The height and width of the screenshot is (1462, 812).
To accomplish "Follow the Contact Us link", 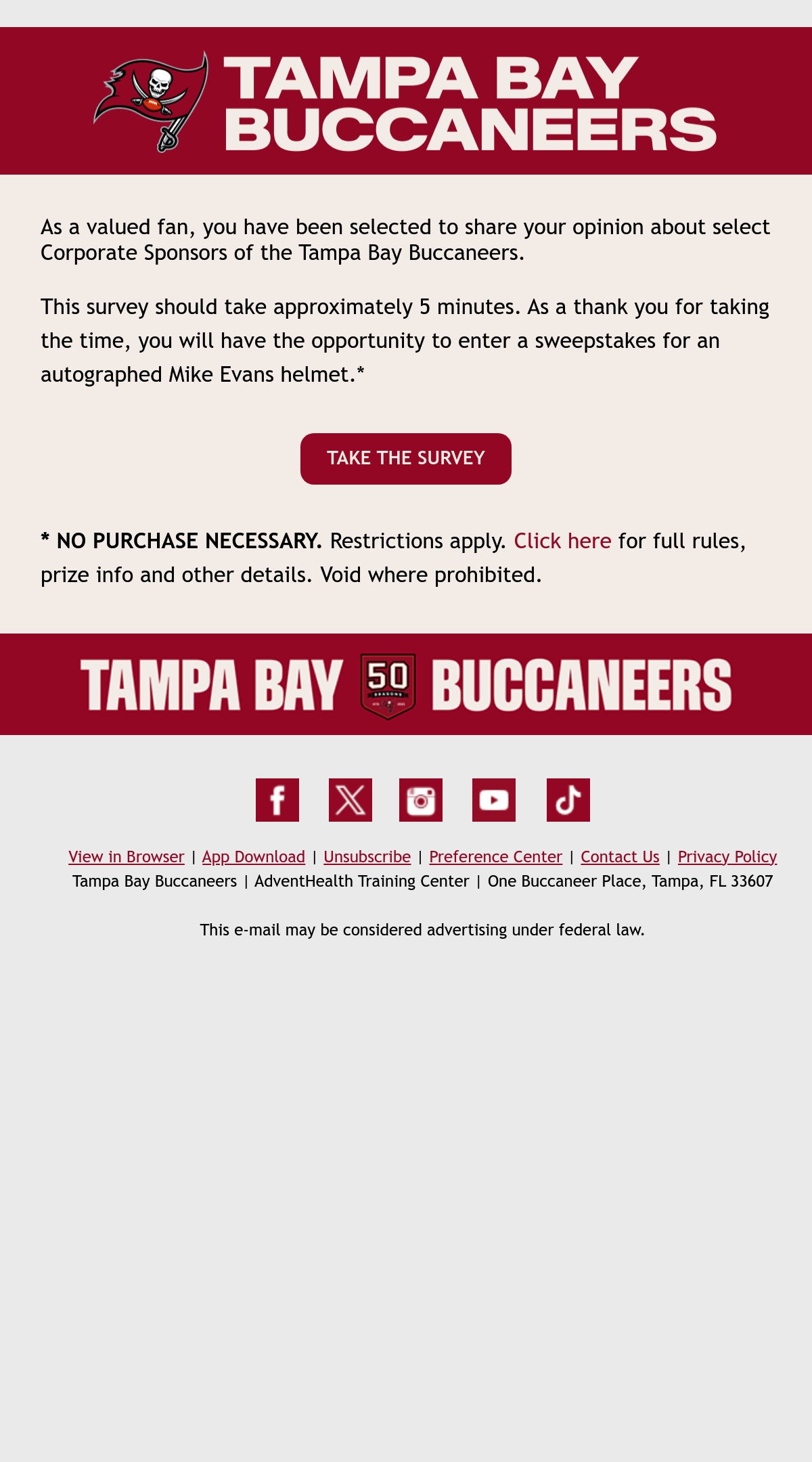I will pyautogui.click(x=620, y=857).
